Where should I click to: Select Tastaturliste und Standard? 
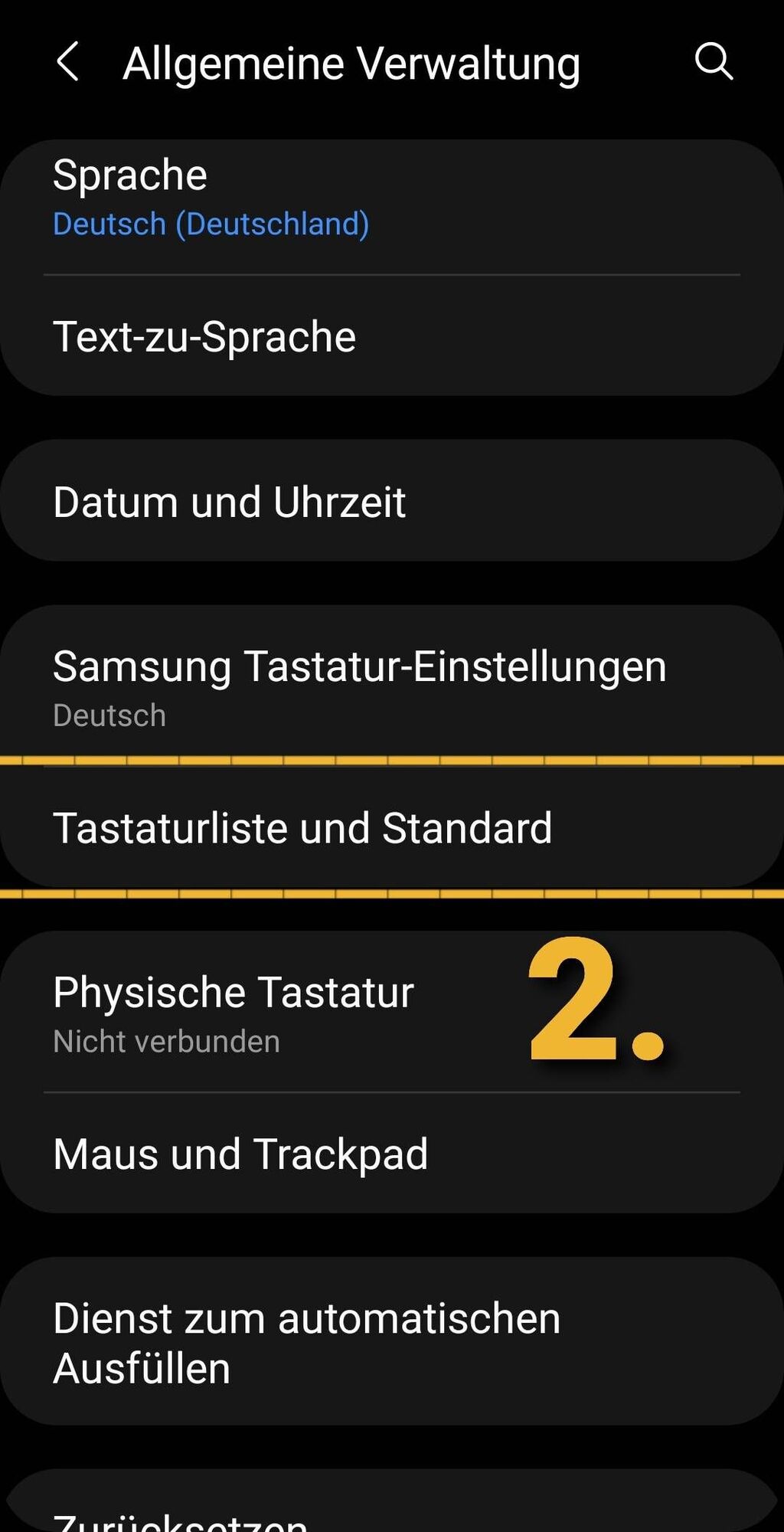tap(390, 828)
